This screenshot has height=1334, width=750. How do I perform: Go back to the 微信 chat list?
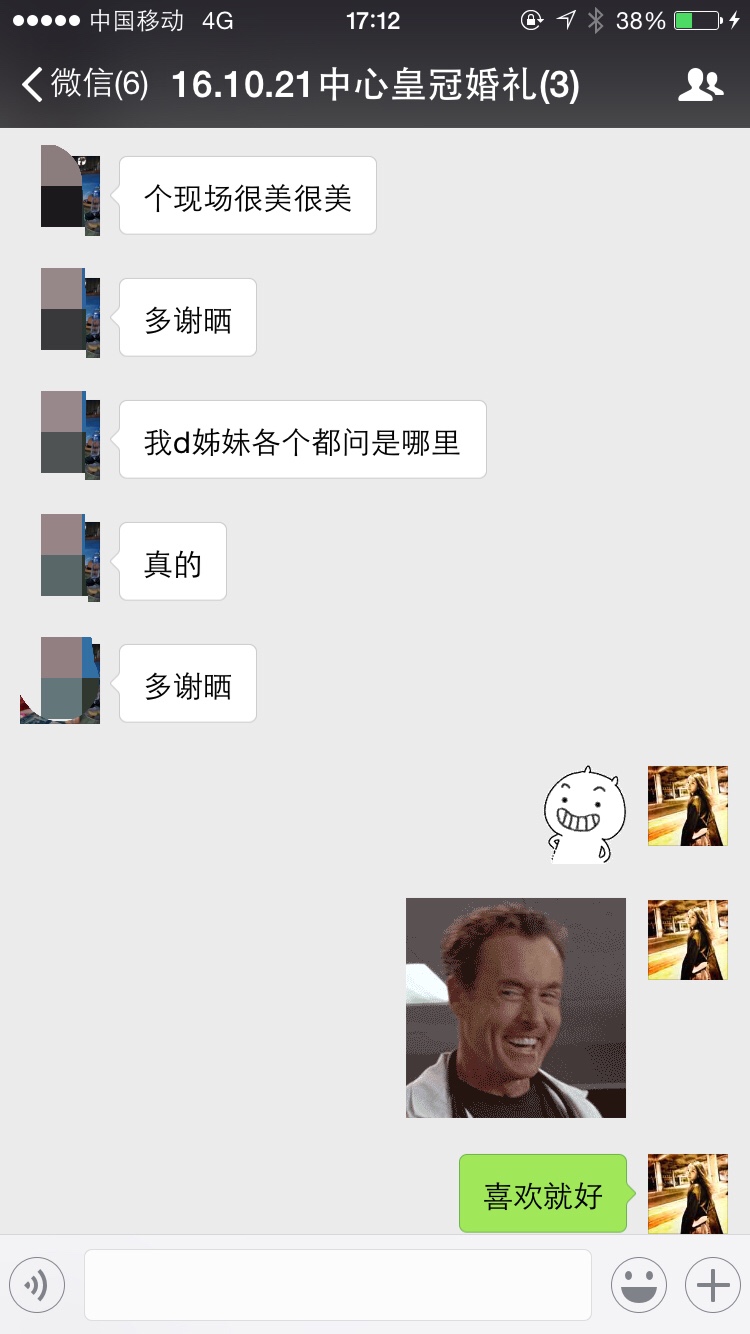[84, 85]
